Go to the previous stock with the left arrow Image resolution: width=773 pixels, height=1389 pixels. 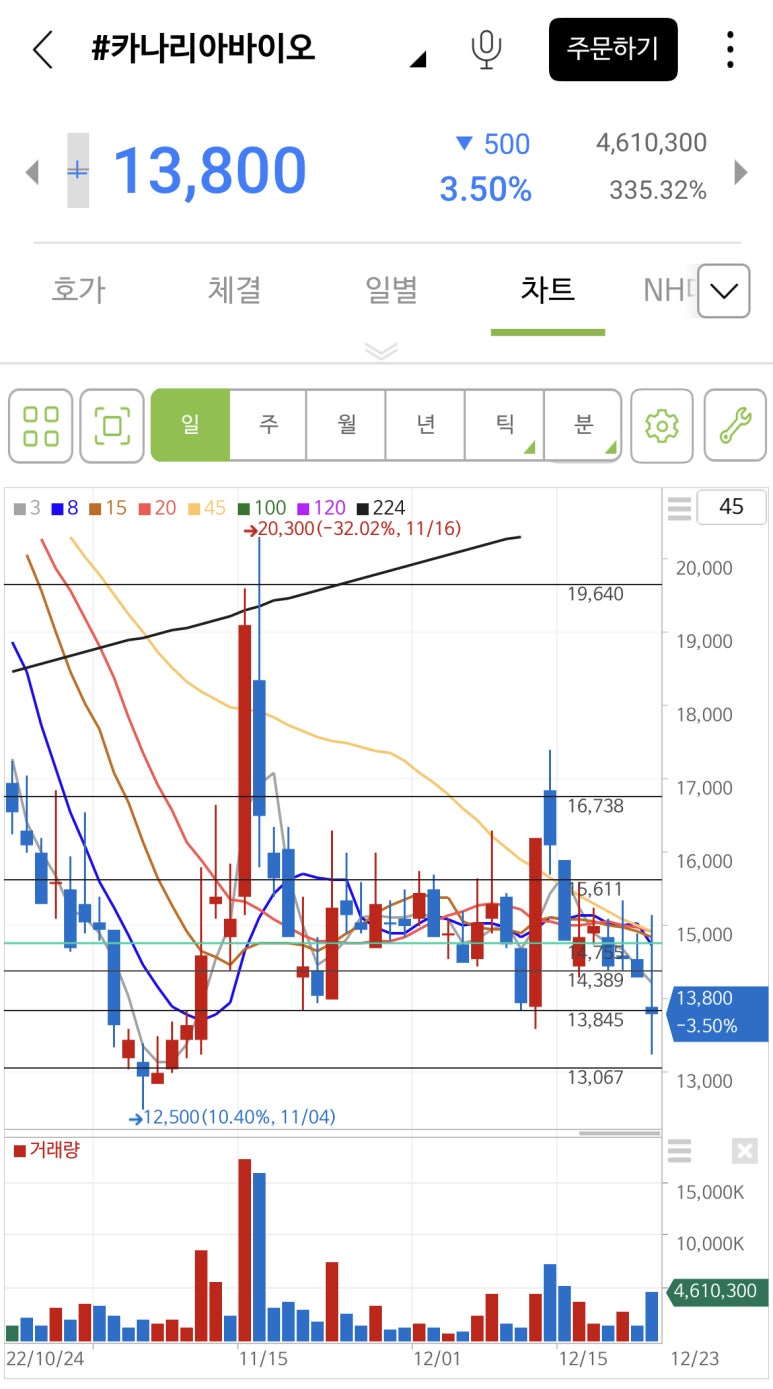point(32,172)
